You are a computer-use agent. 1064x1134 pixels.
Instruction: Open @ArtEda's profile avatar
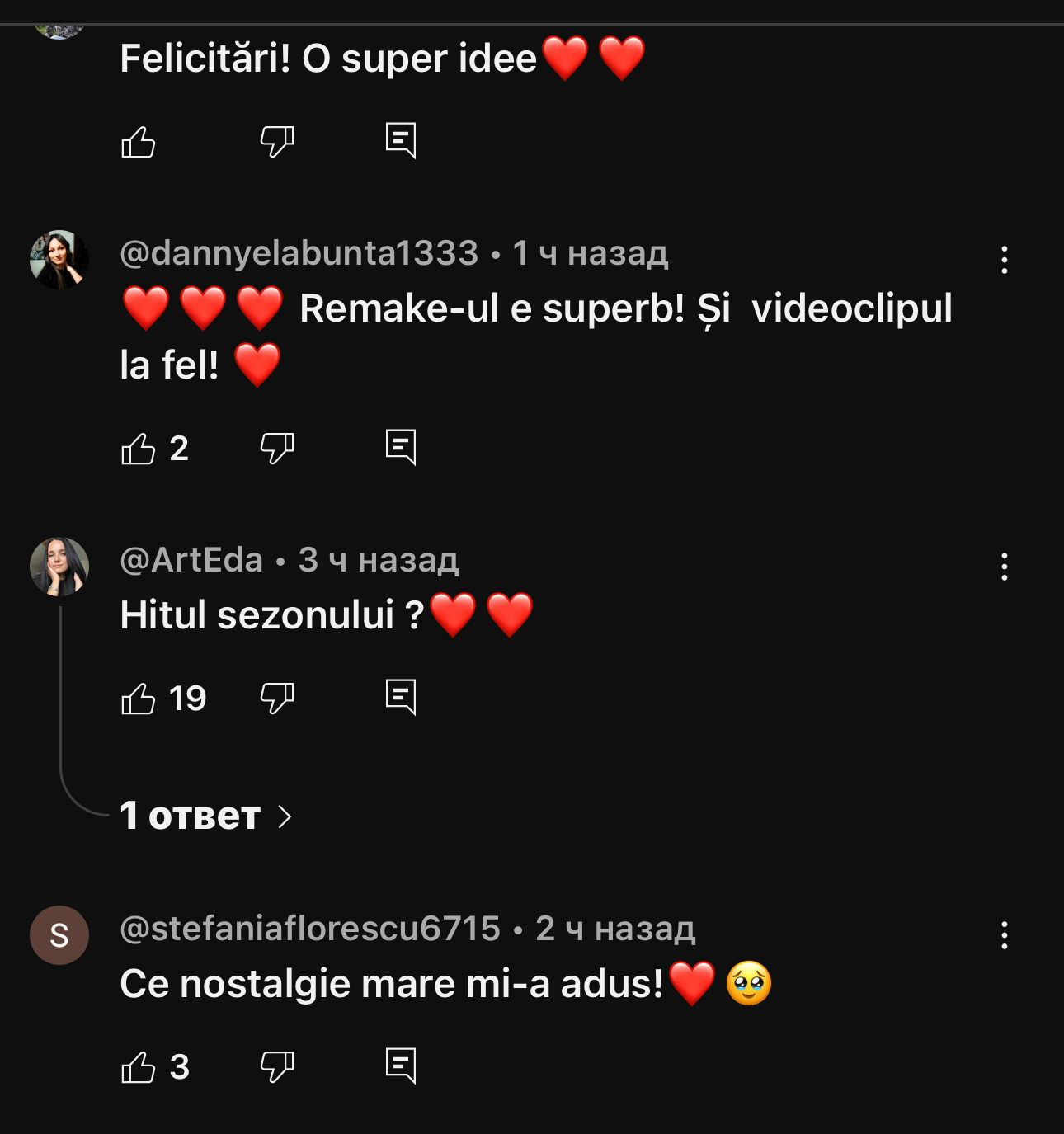59,567
